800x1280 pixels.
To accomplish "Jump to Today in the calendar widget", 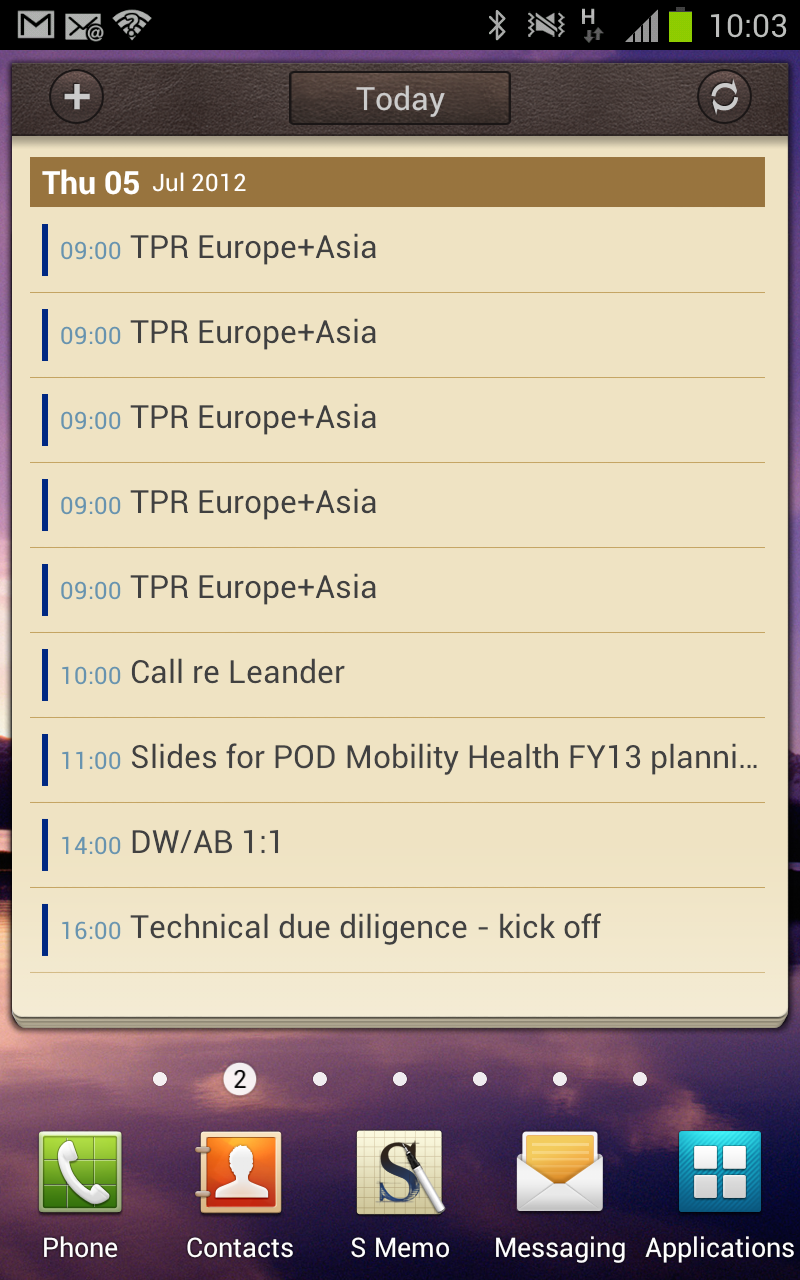I will coord(400,98).
